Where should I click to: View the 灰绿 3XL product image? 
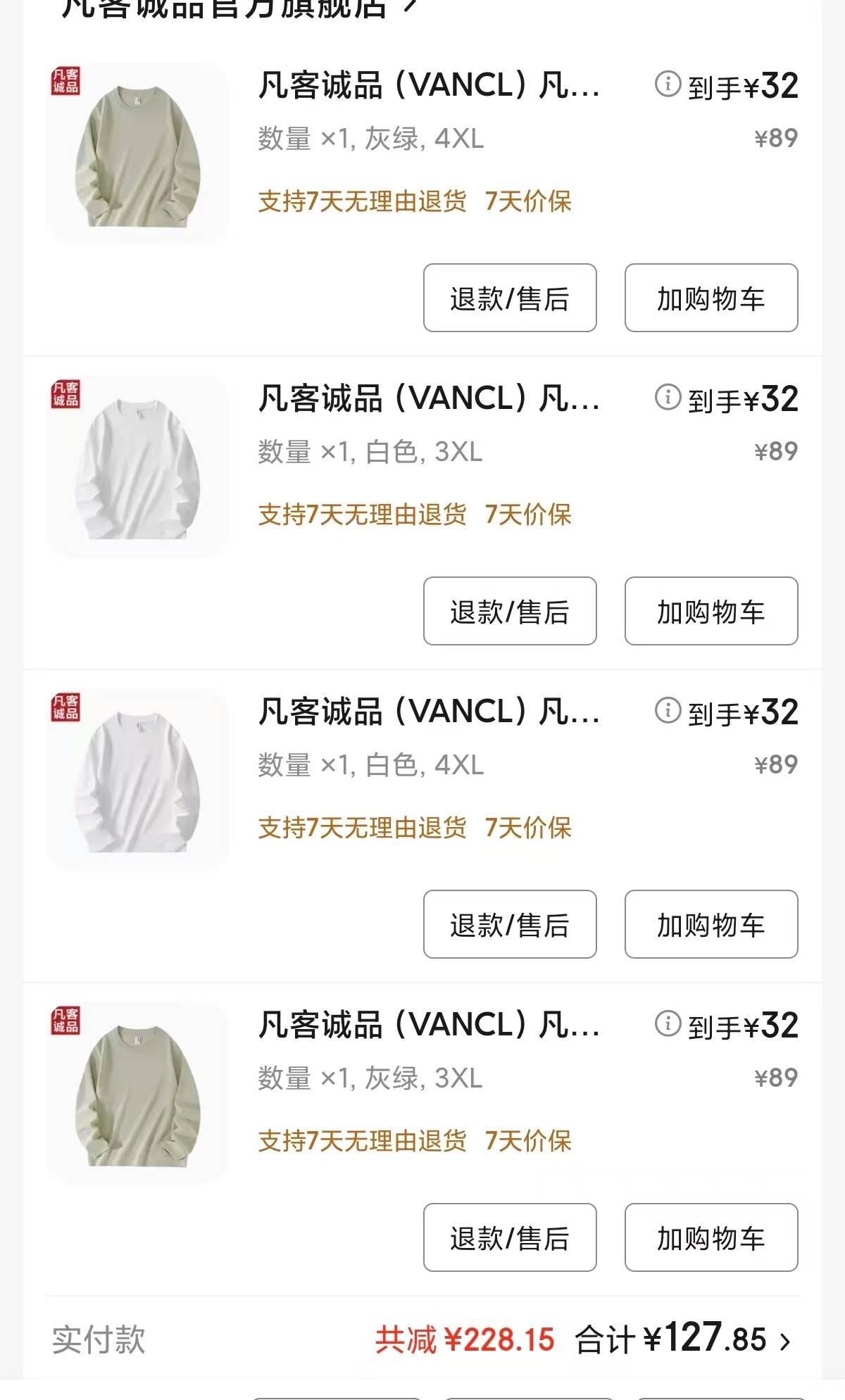(138, 1093)
